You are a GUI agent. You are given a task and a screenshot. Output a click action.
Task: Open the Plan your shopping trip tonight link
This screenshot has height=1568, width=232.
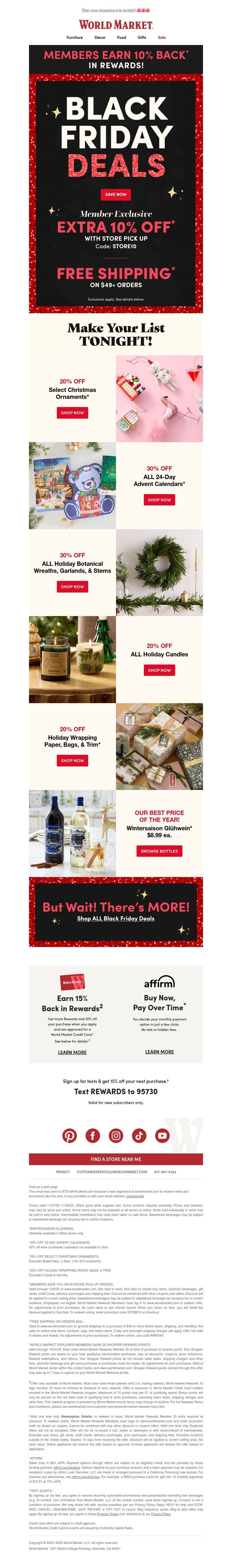tap(115, 10)
